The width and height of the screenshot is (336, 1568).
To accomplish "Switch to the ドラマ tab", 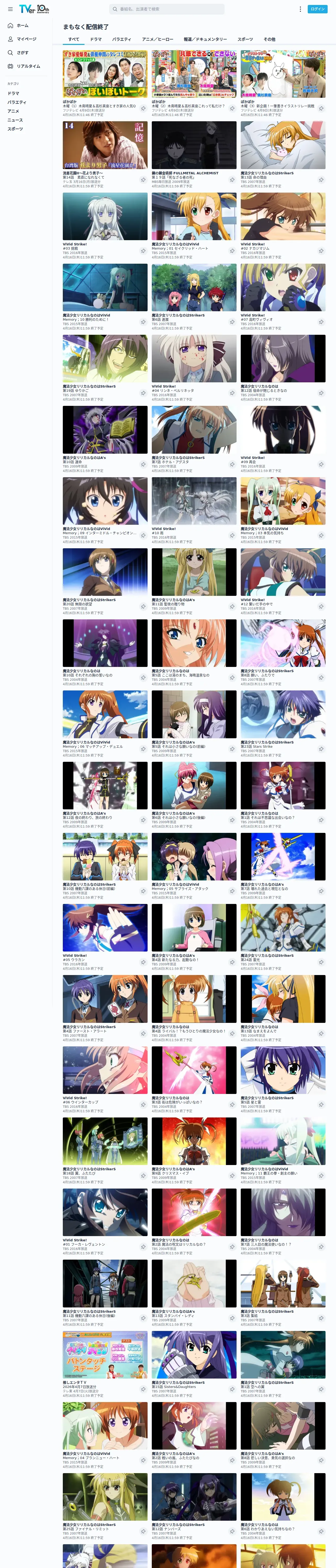I will [96, 39].
